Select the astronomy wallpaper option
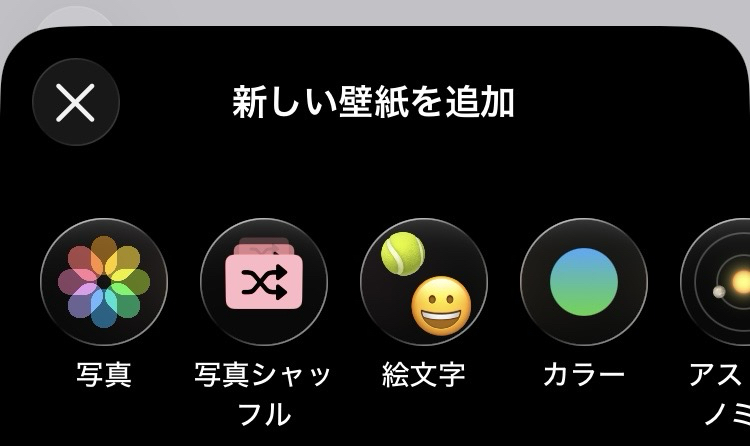The width and height of the screenshot is (750, 446). (722, 282)
